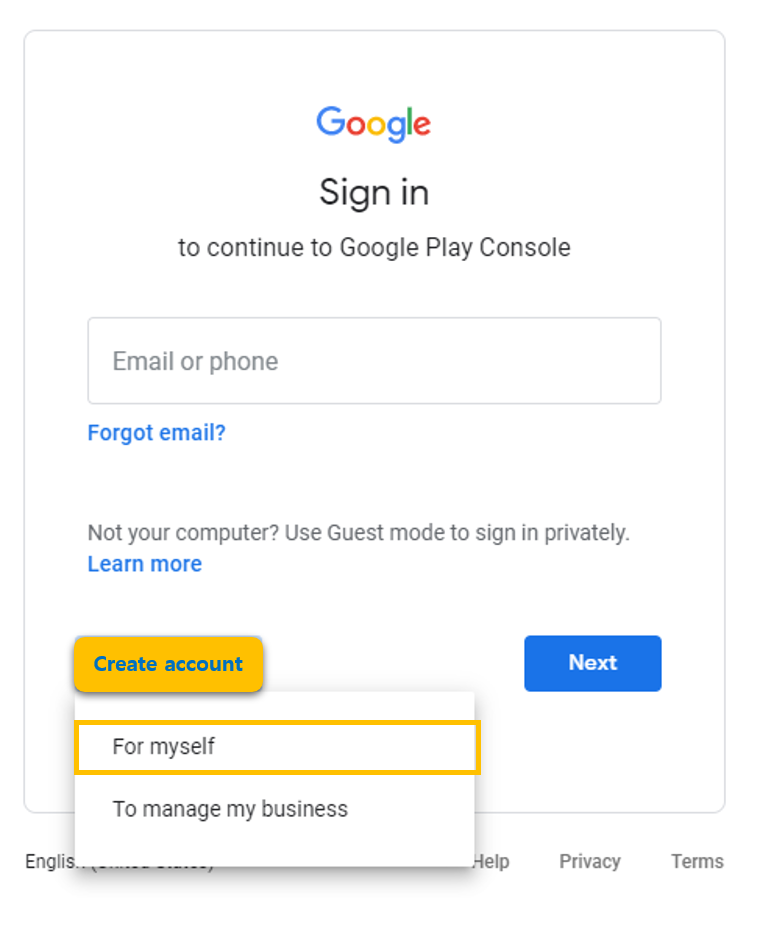Open the Forgot email link
Image resolution: width=760 pixels, height=929 pixels.
coord(157,433)
